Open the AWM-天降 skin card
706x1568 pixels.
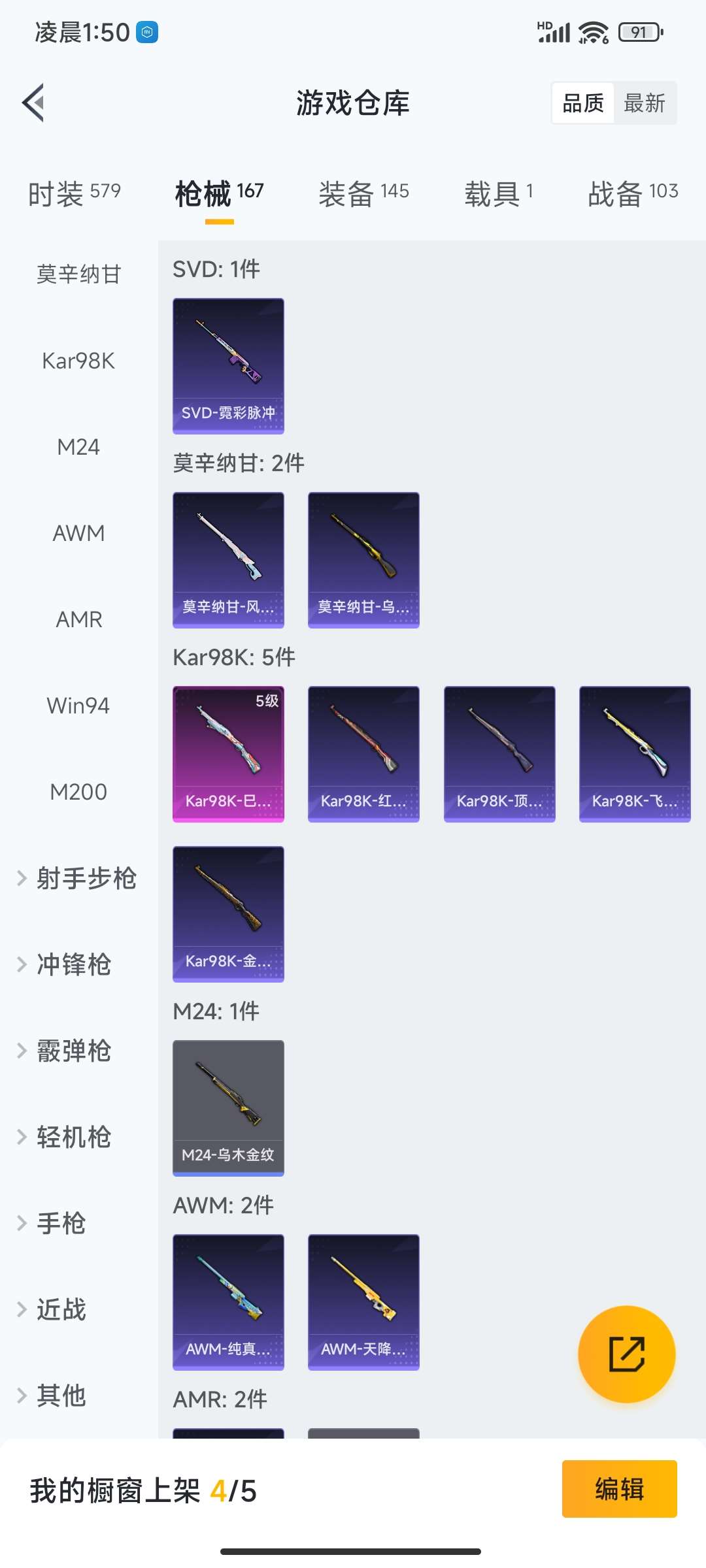point(363,1302)
